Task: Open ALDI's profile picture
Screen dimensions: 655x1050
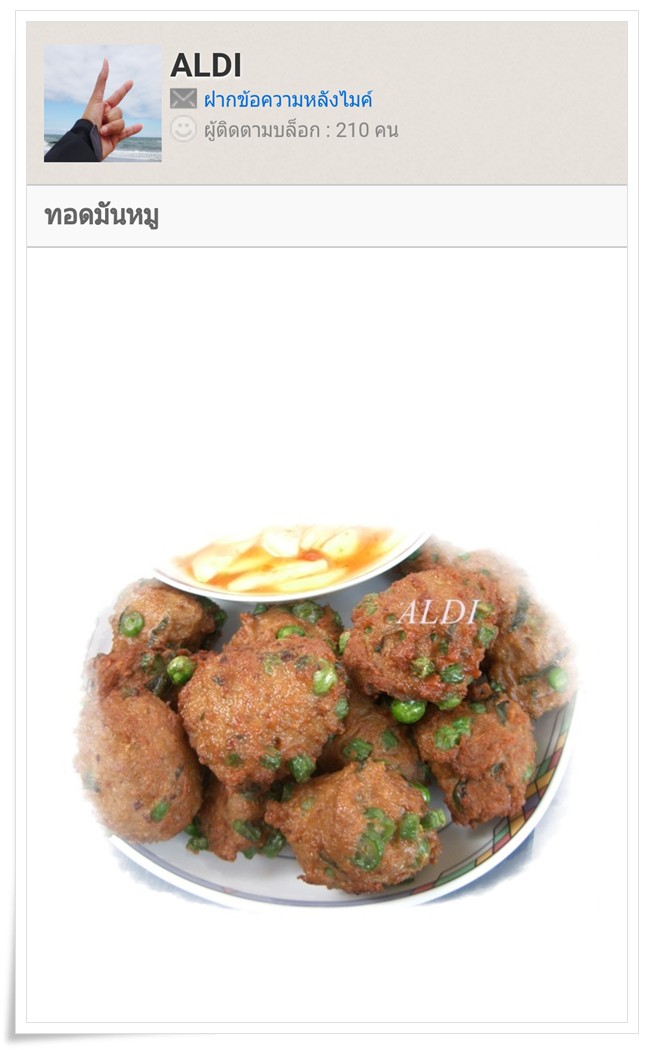Action: [102, 104]
